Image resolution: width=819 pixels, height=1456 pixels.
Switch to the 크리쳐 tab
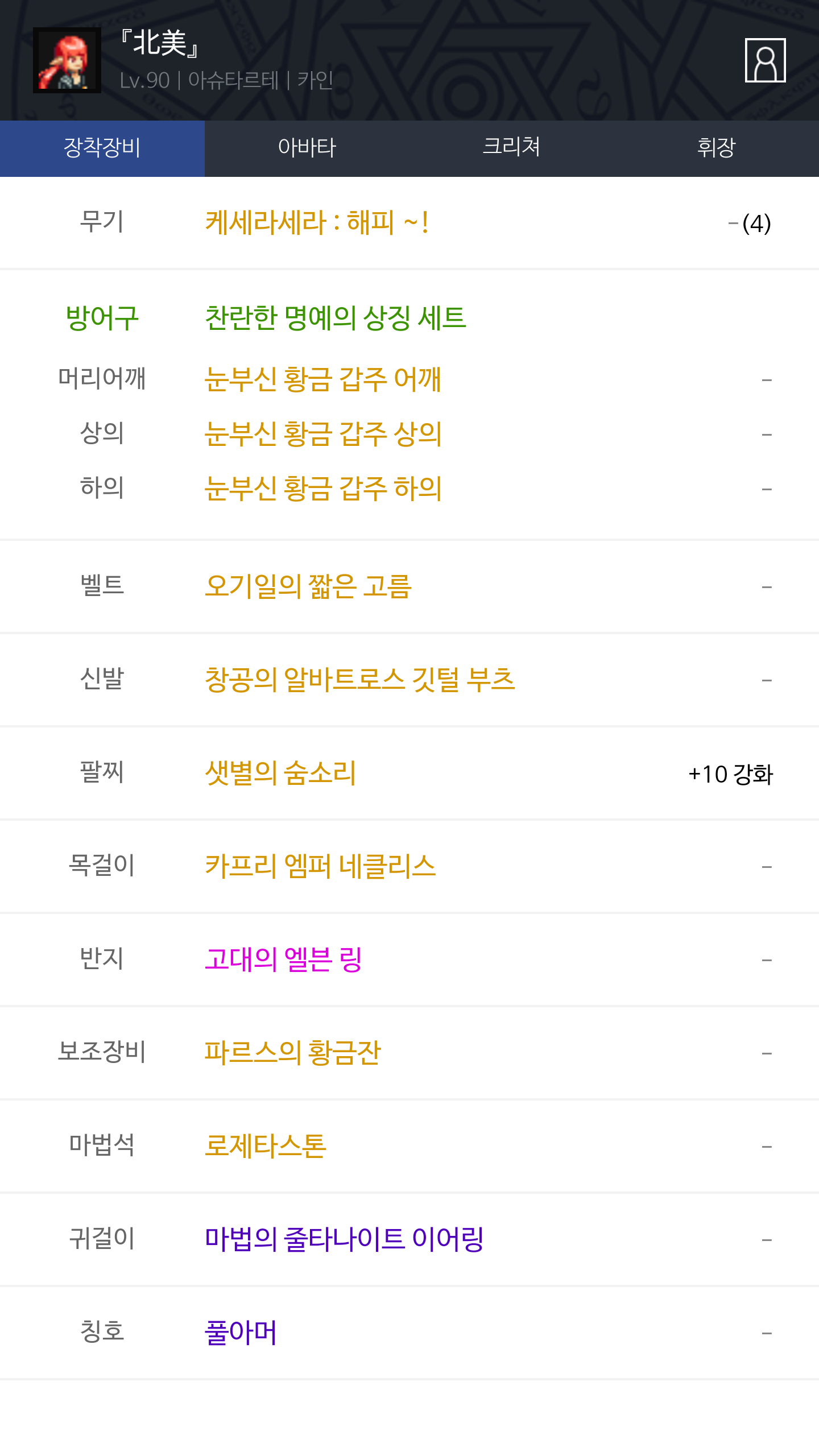tap(511, 148)
